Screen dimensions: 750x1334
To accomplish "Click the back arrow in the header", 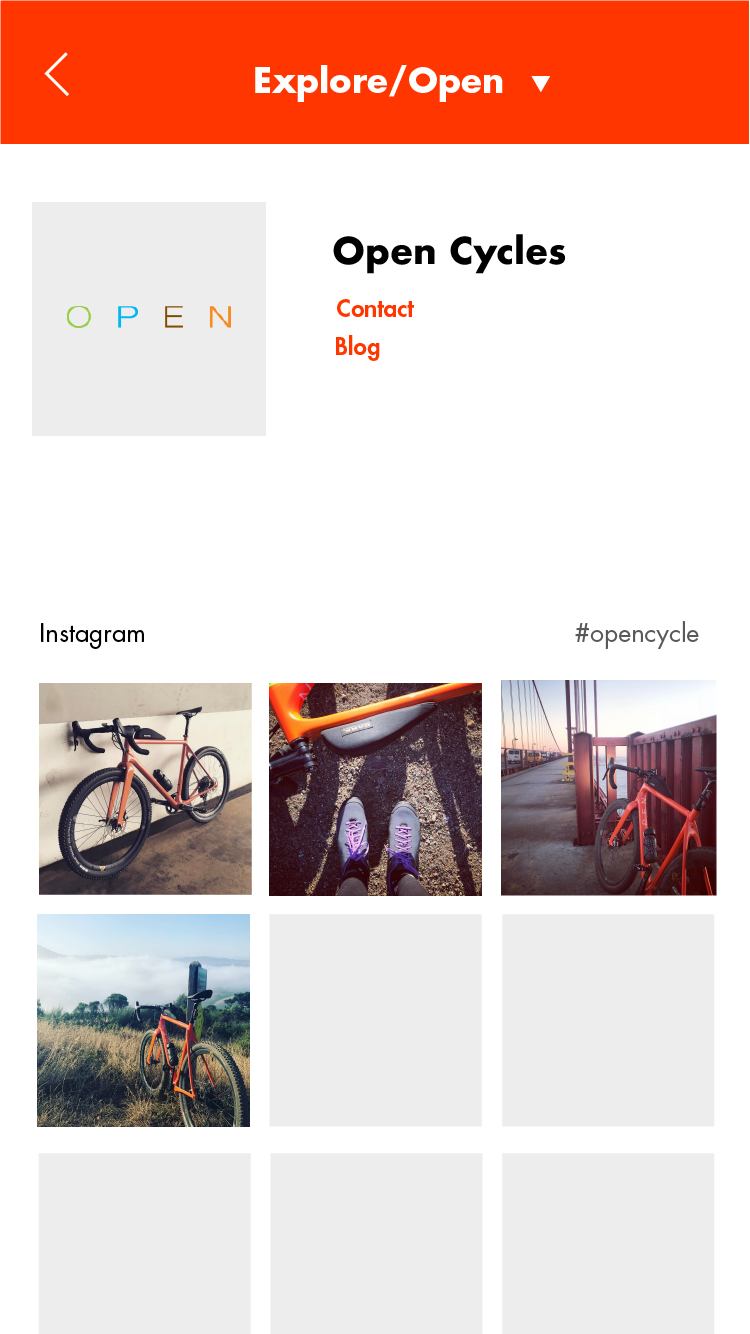I will [x=56, y=74].
